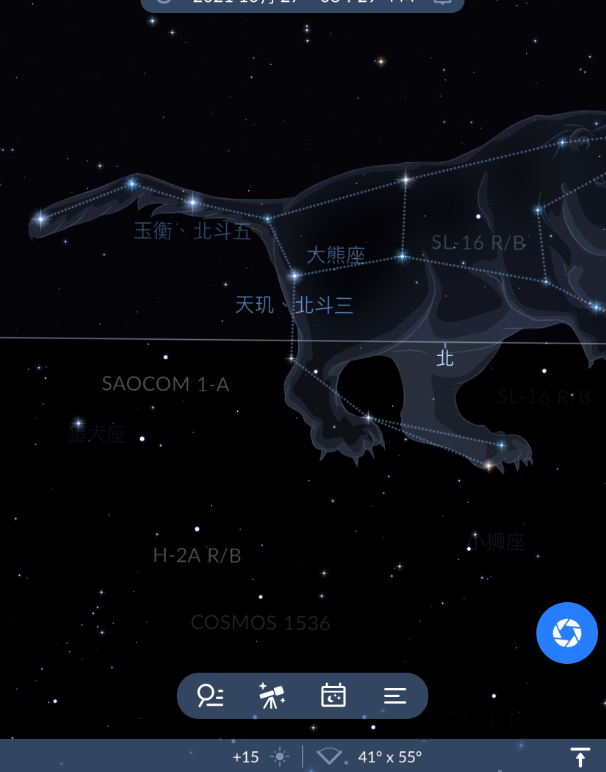This screenshot has width=606, height=772.
Task: Open the night calendar events
Action: (333, 696)
